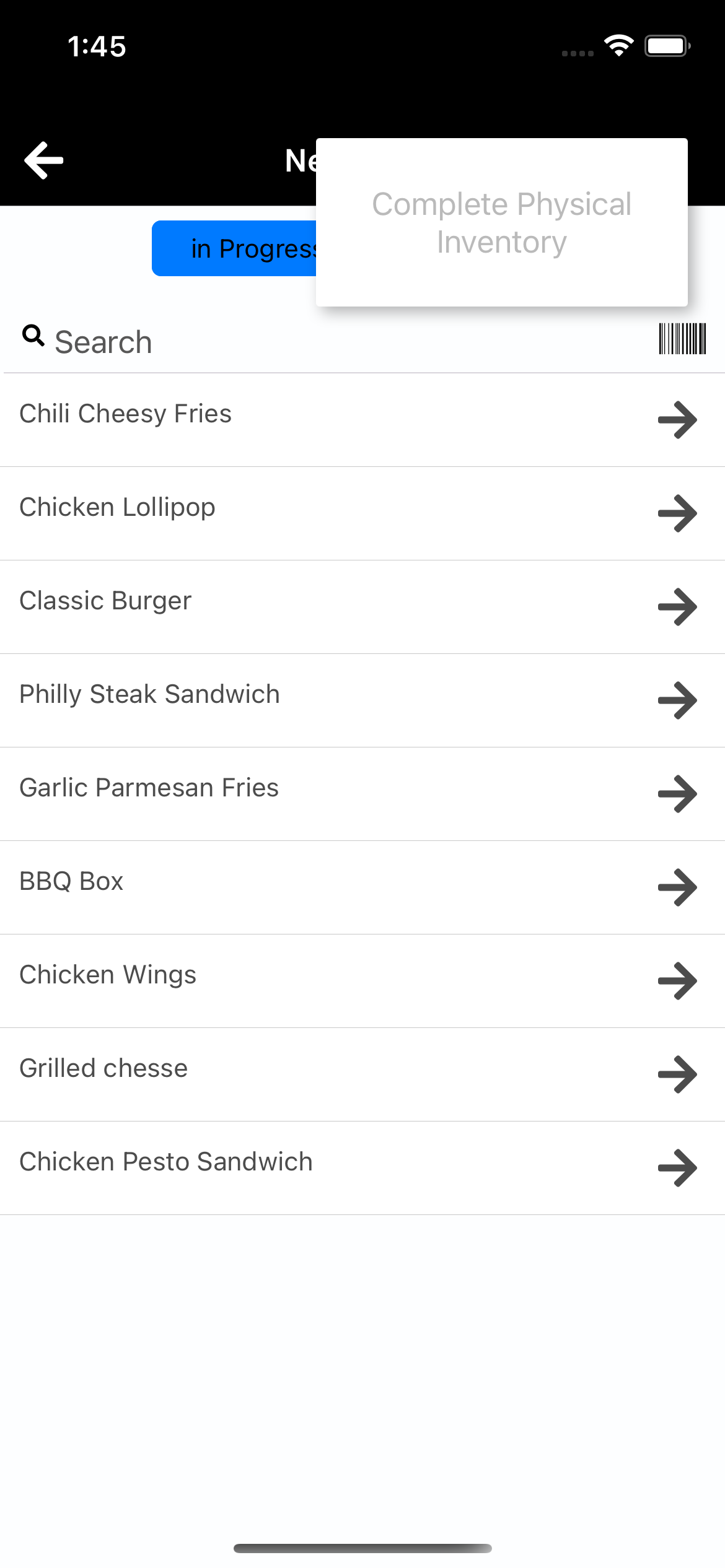Open the barcode scanner
The width and height of the screenshot is (725, 1568).
pos(682,339)
